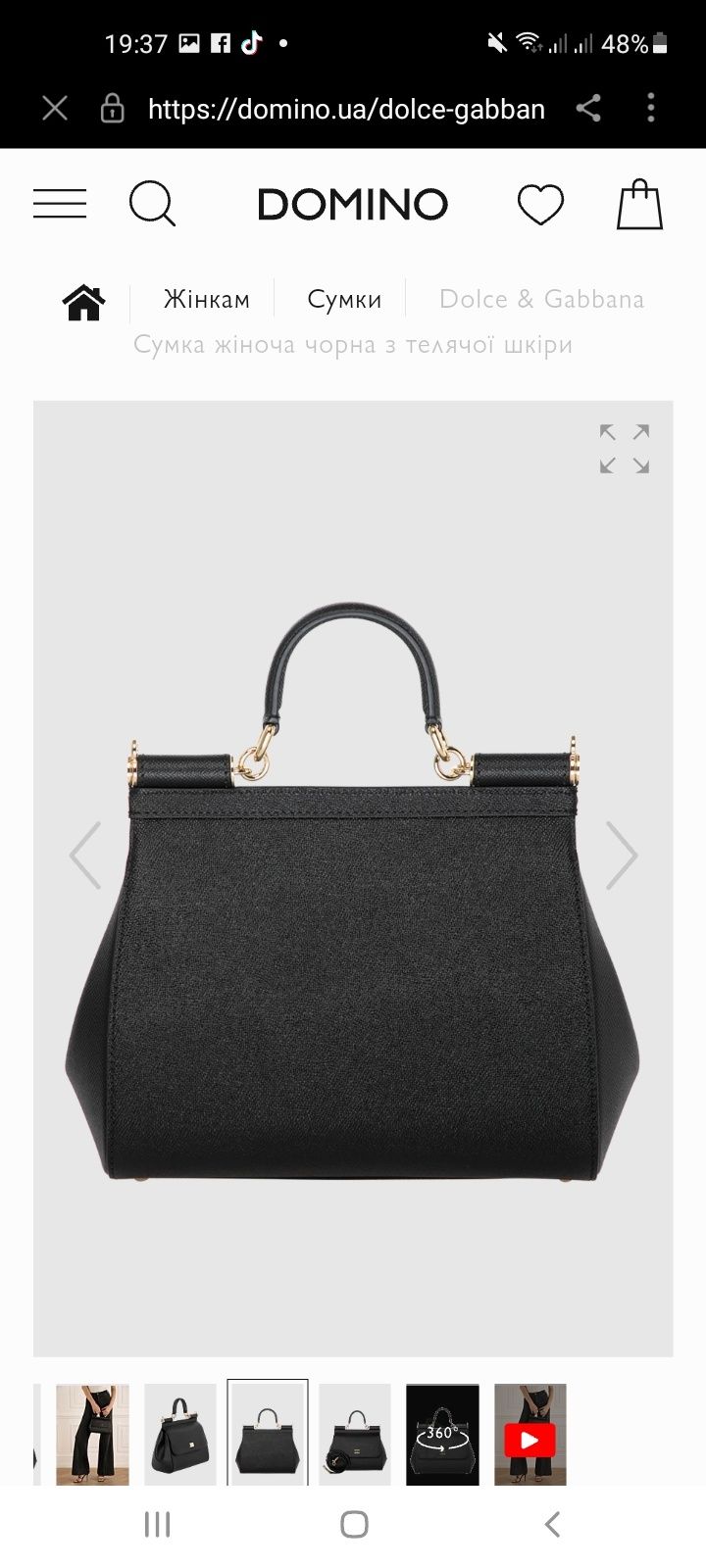Go to the home breadcrumb
This screenshot has width=706, height=1568.
[83, 302]
